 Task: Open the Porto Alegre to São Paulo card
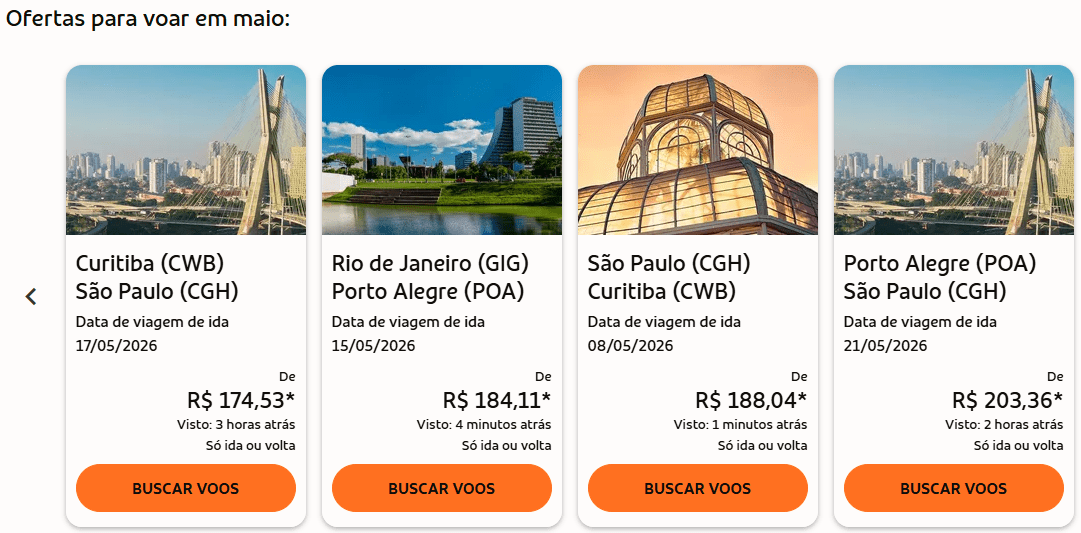coord(954,277)
